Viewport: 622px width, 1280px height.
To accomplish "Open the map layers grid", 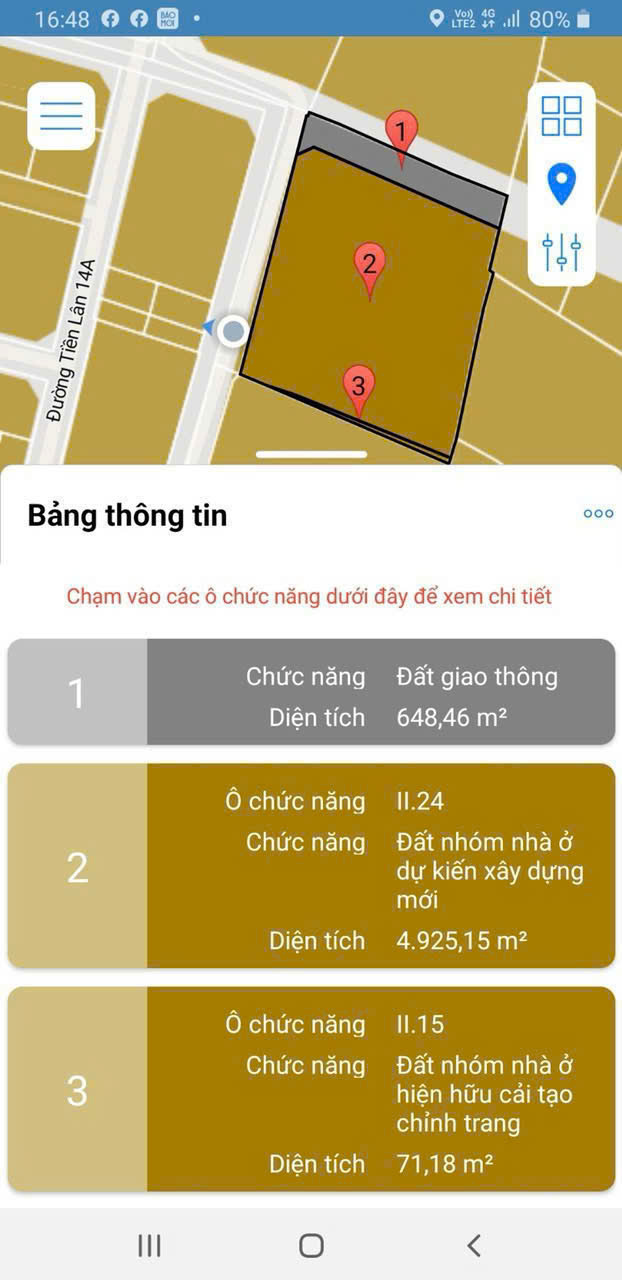I will [x=561, y=116].
